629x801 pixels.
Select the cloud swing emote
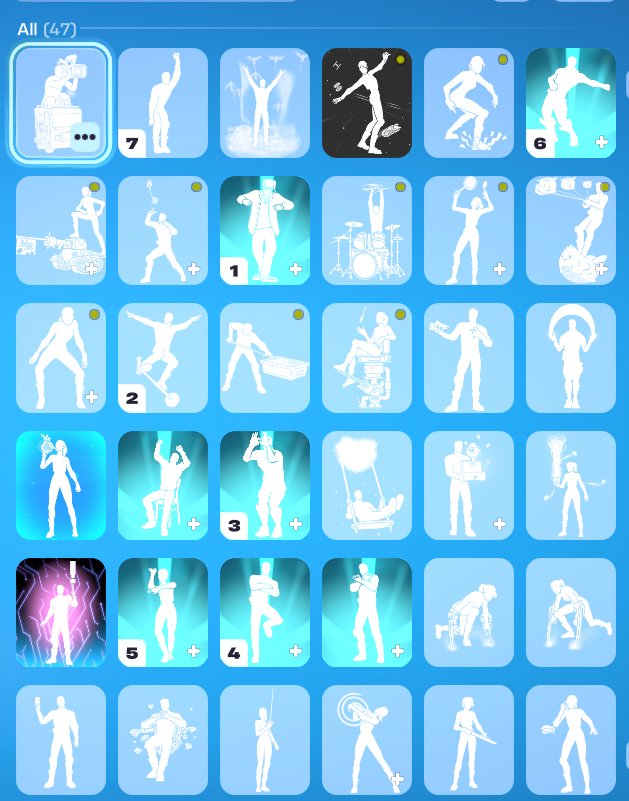(366, 485)
